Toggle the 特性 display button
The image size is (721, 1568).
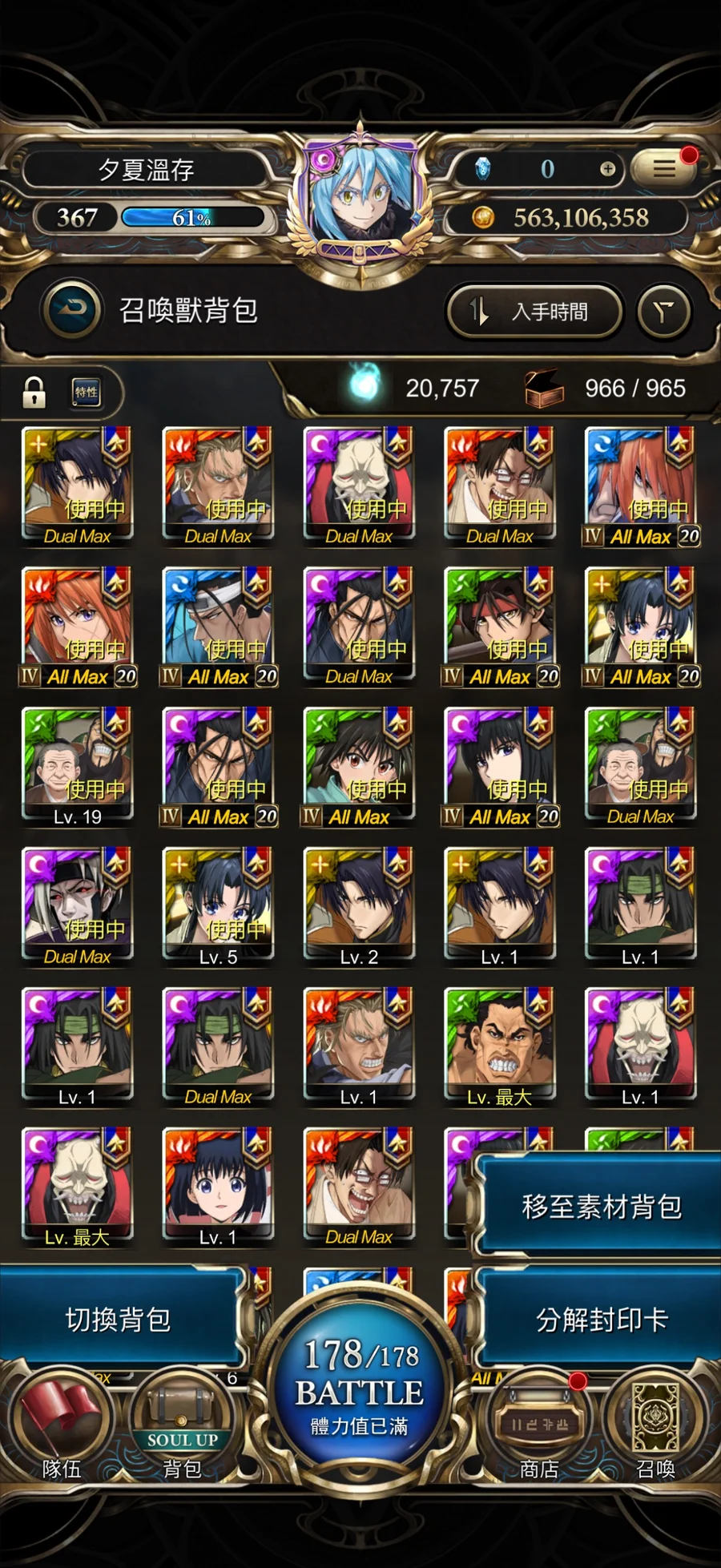click(86, 392)
